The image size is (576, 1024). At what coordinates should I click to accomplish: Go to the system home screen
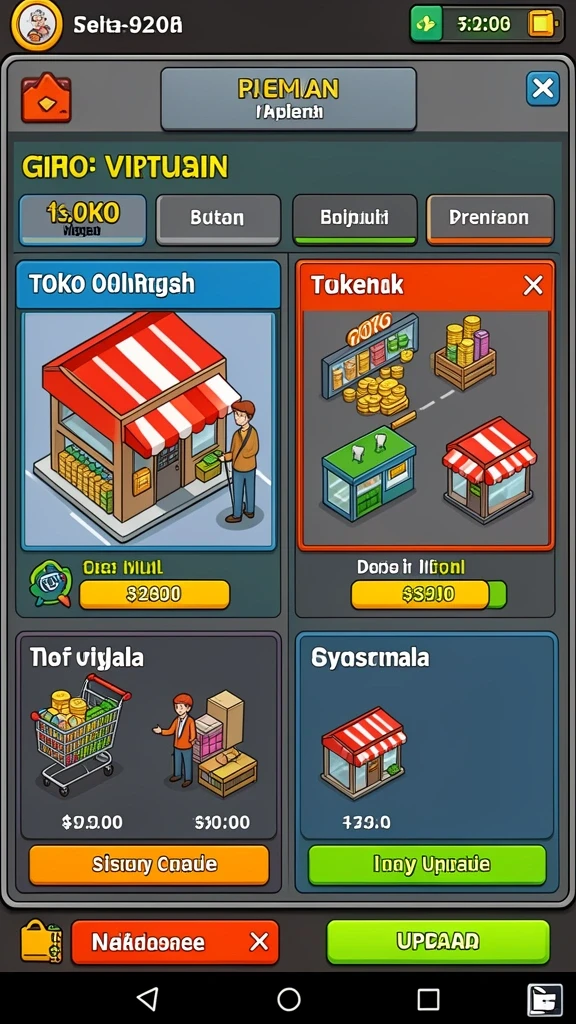tap(289, 999)
